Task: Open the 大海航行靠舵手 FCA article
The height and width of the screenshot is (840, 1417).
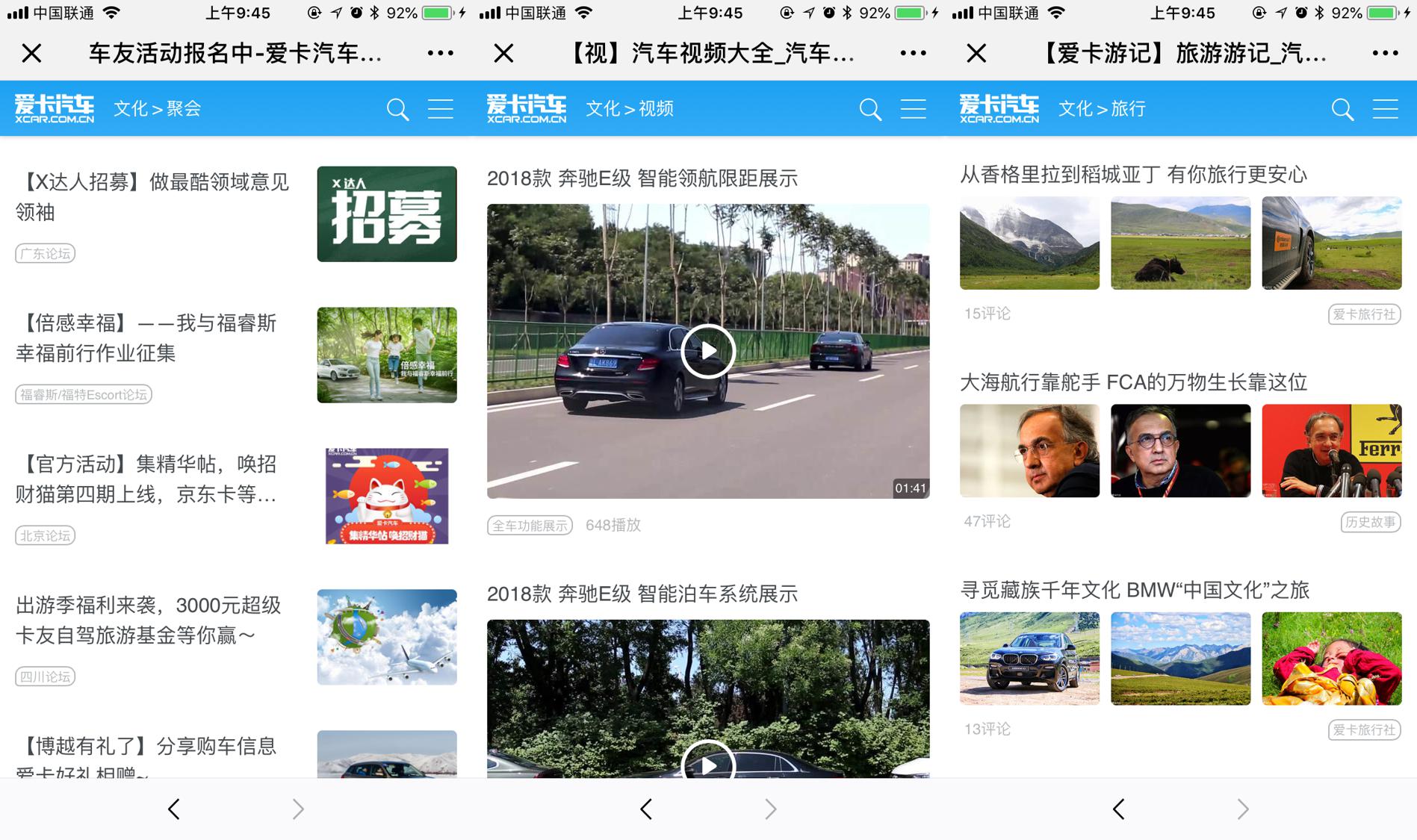Action: (1132, 382)
